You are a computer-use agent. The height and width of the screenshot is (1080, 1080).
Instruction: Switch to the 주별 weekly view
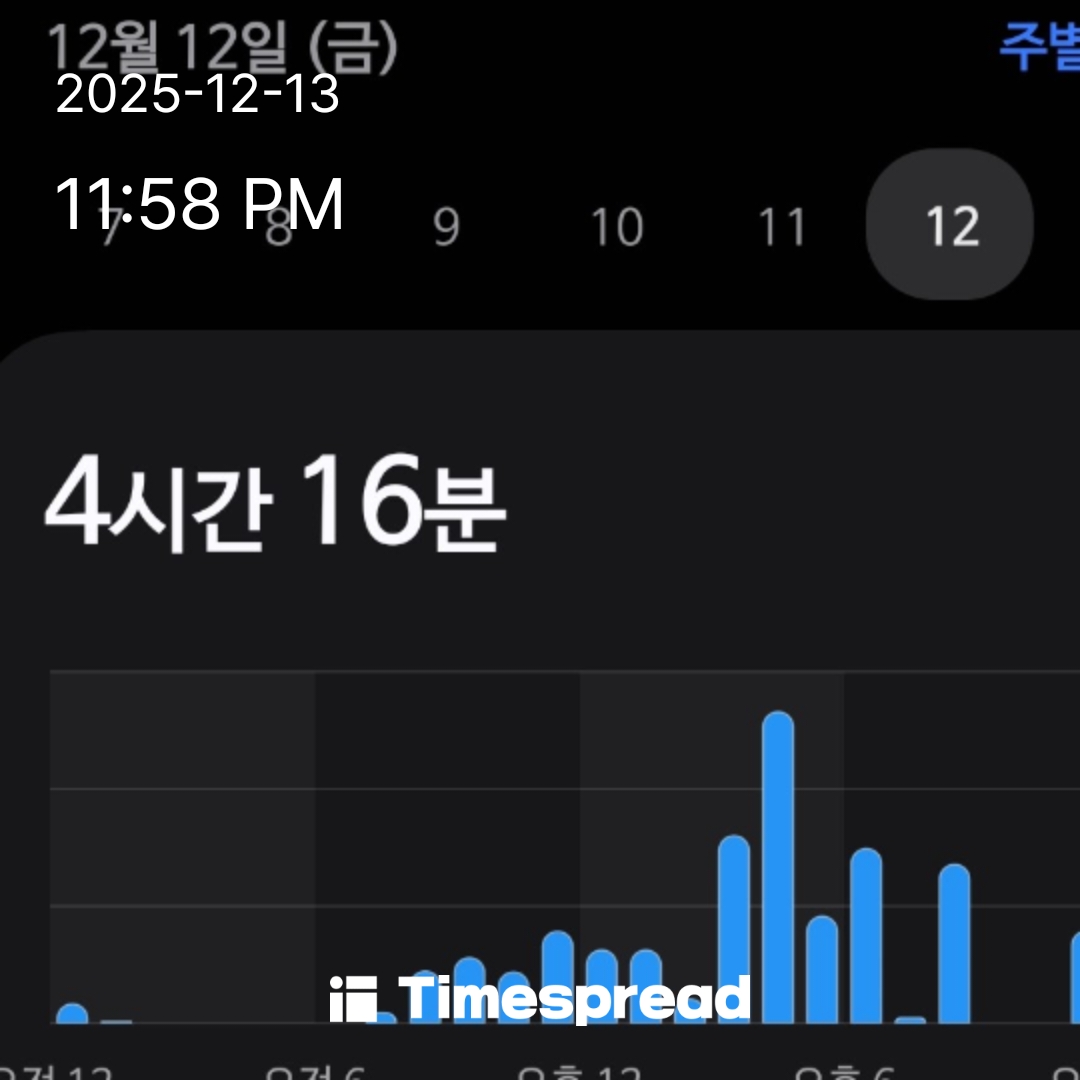click(x=1040, y=48)
